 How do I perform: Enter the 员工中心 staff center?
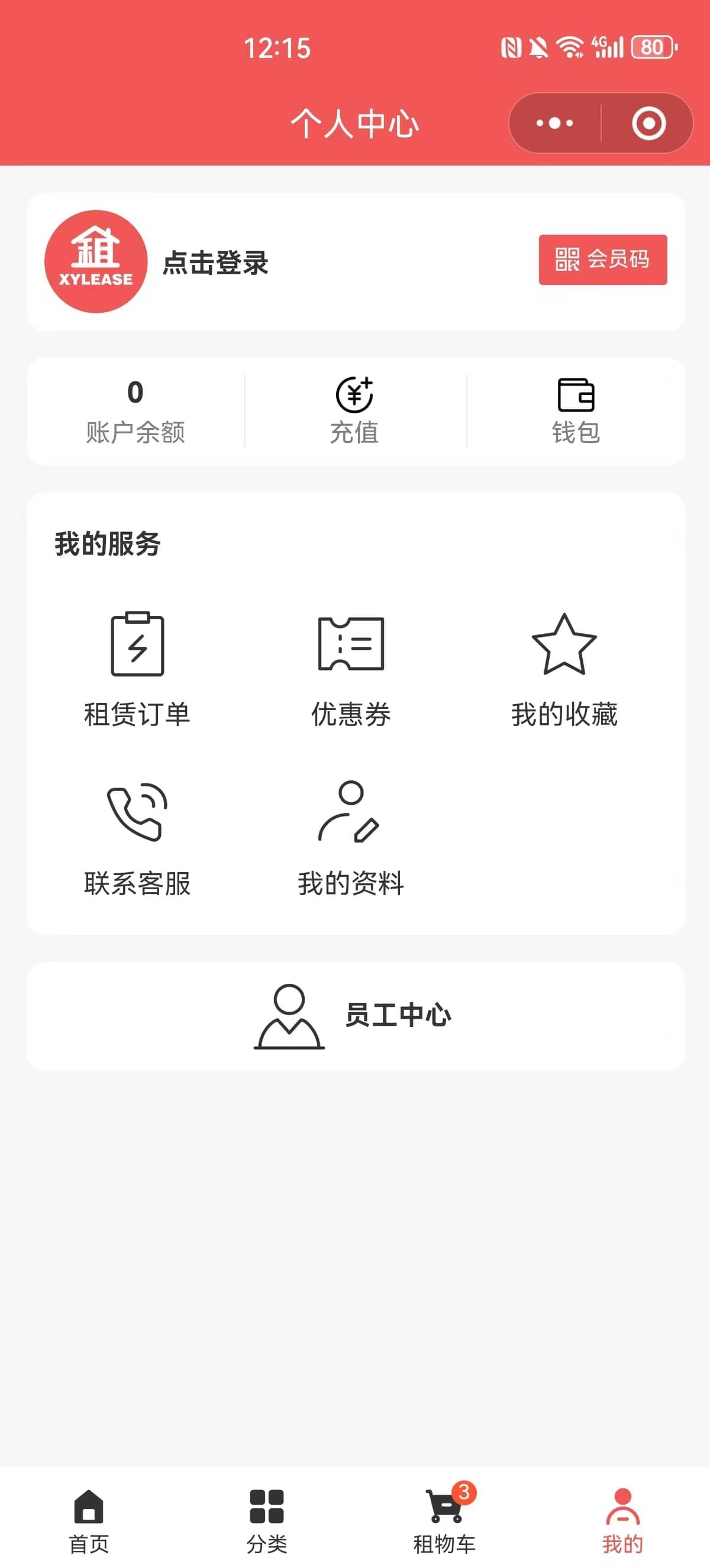356,1016
